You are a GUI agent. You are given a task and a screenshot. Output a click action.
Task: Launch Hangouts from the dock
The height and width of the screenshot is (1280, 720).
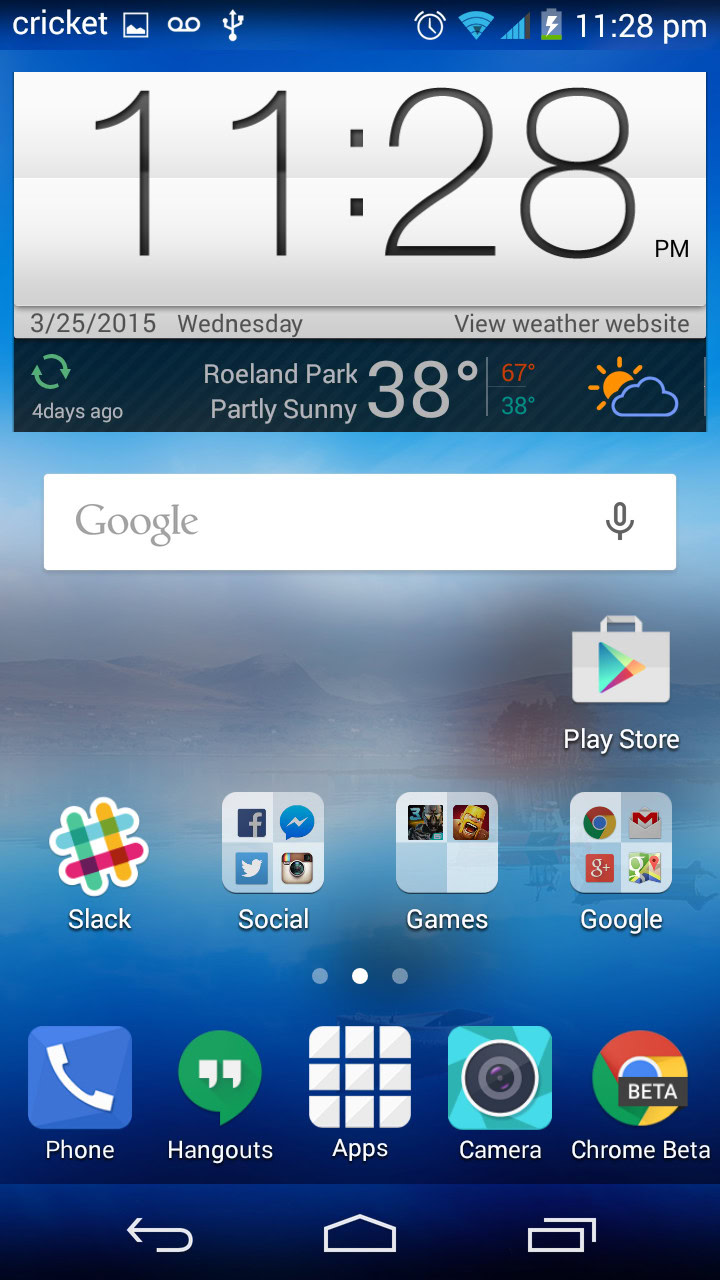tap(220, 1077)
